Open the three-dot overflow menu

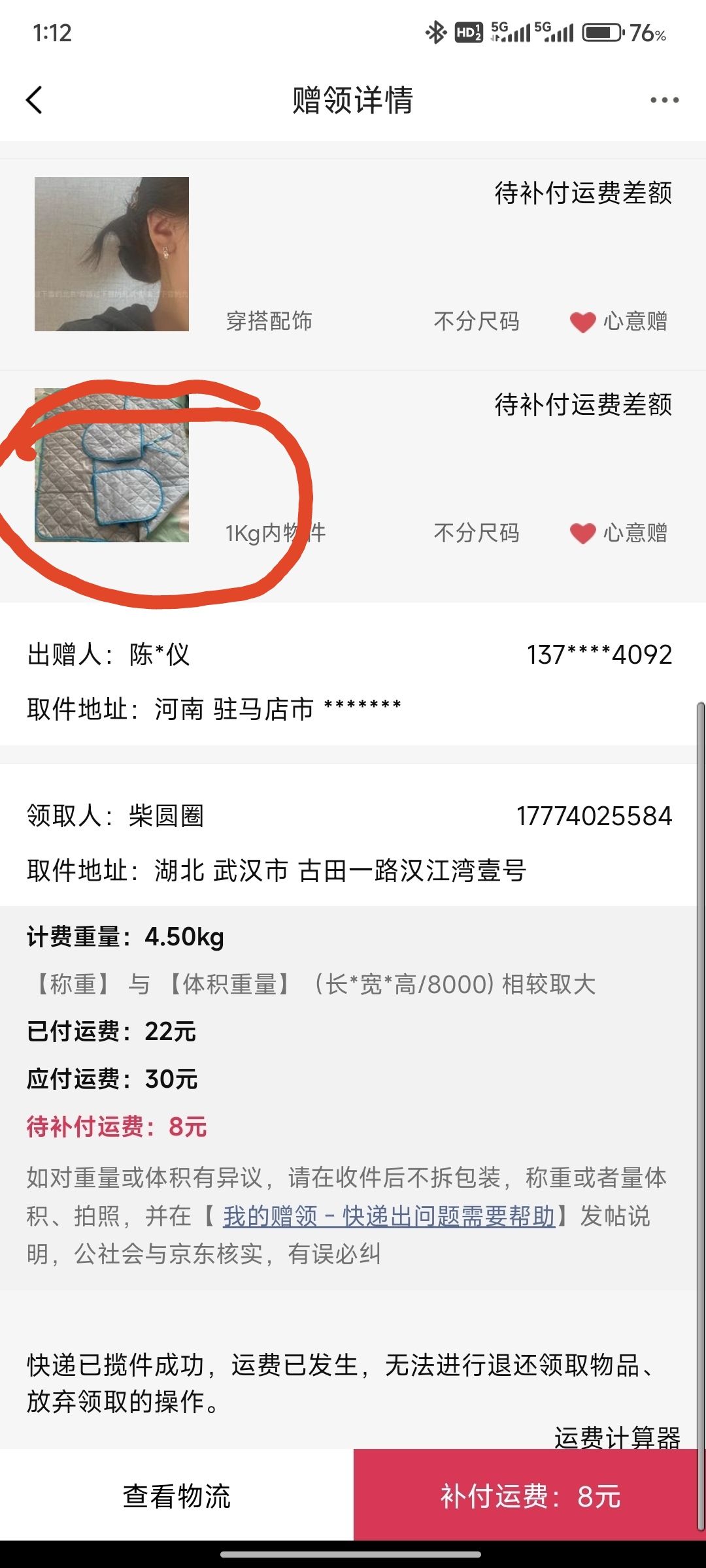pyautogui.click(x=664, y=100)
